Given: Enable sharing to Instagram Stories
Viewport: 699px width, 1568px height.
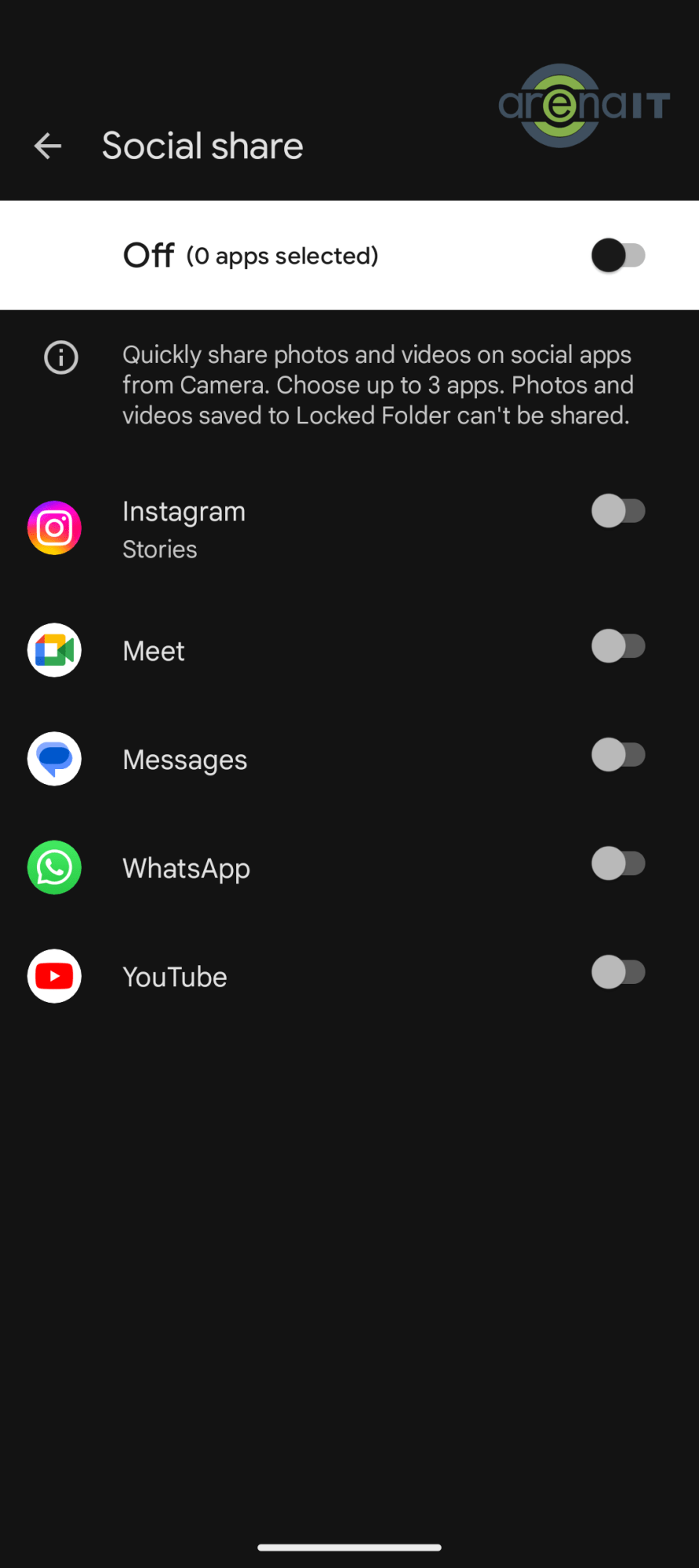Looking at the screenshot, I should (x=618, y=511).
